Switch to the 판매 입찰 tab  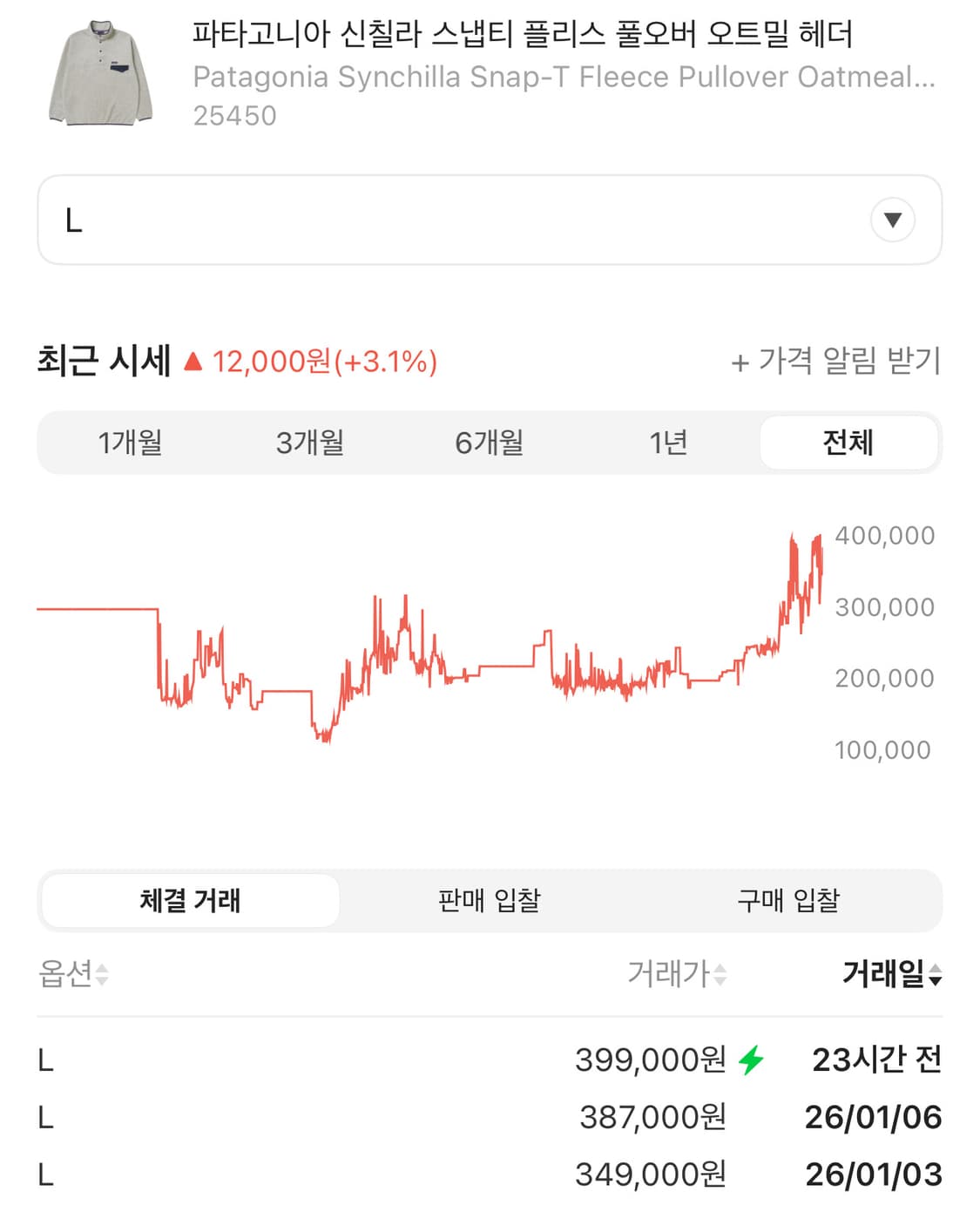click(x=490, y=901)
